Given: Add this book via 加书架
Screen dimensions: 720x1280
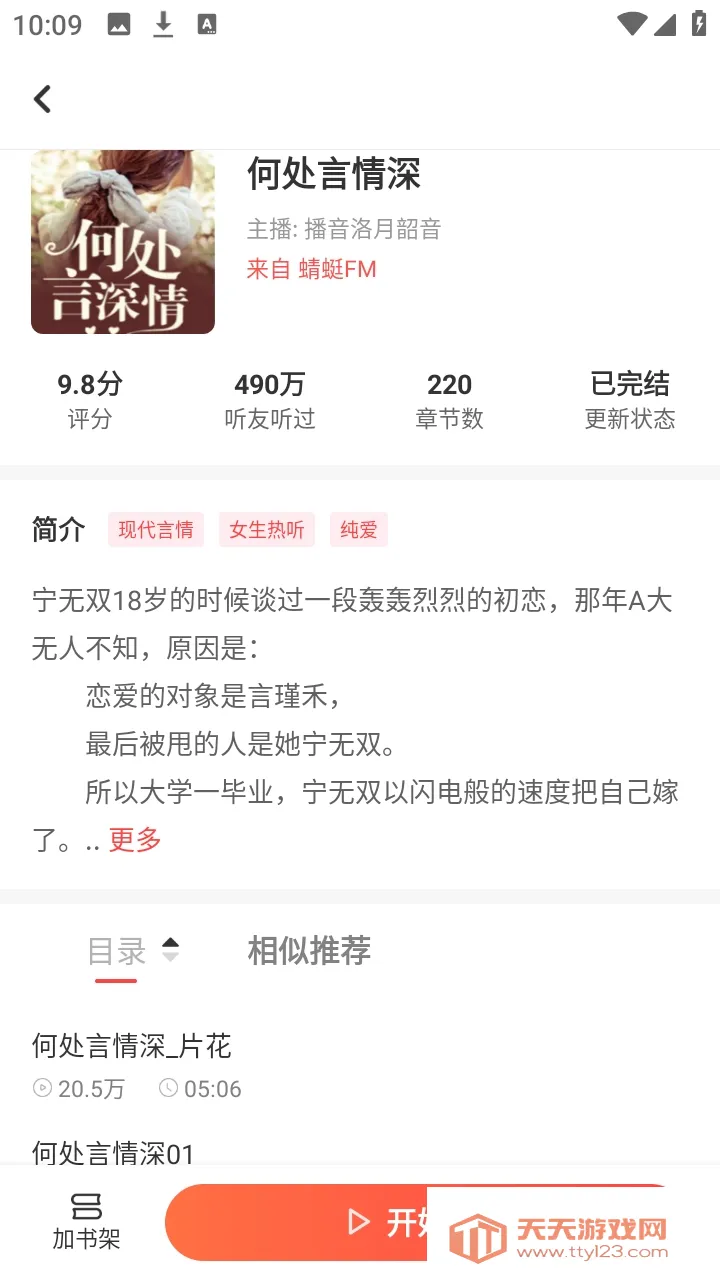Looking at the screenshot, I should 87,1222.
